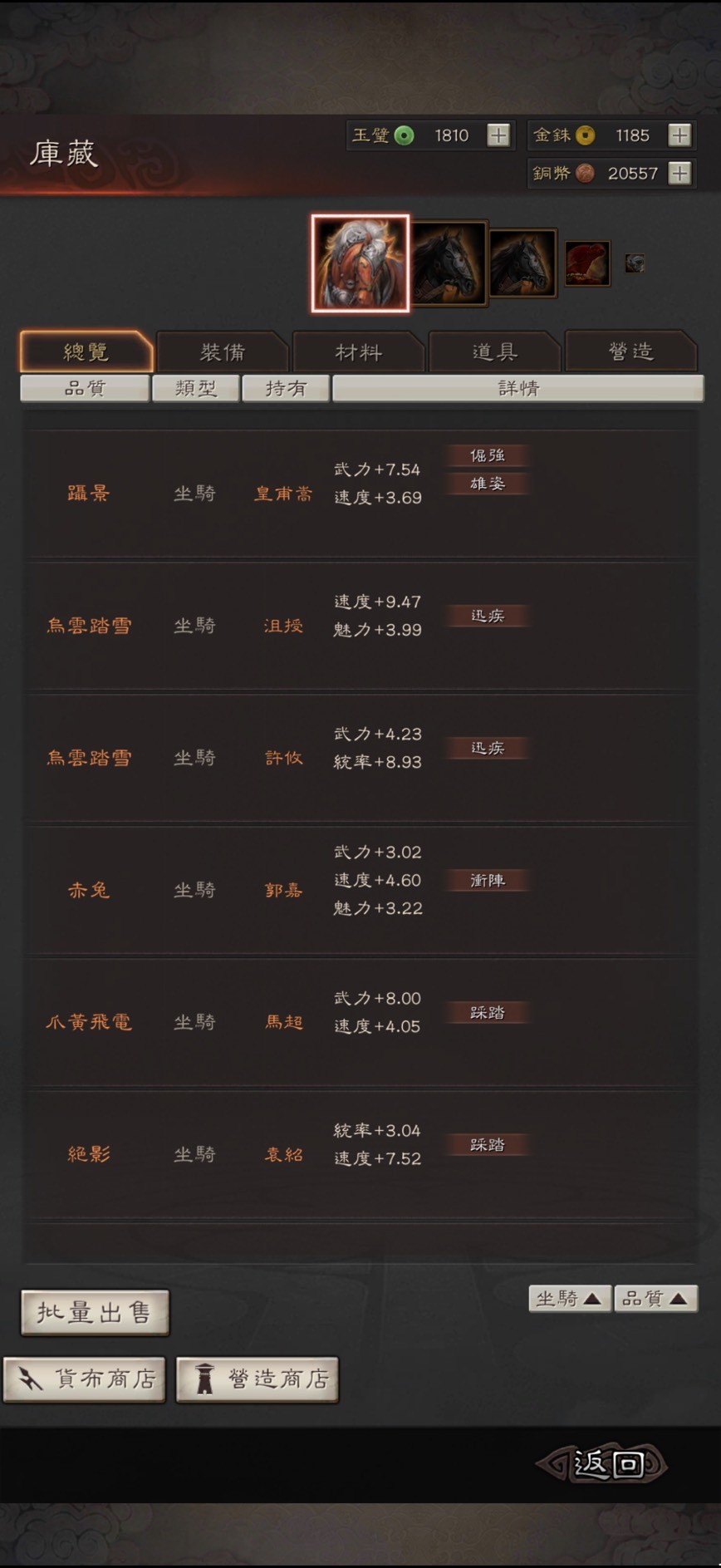Go to the 道具 tab

click(x=494, y=352)
